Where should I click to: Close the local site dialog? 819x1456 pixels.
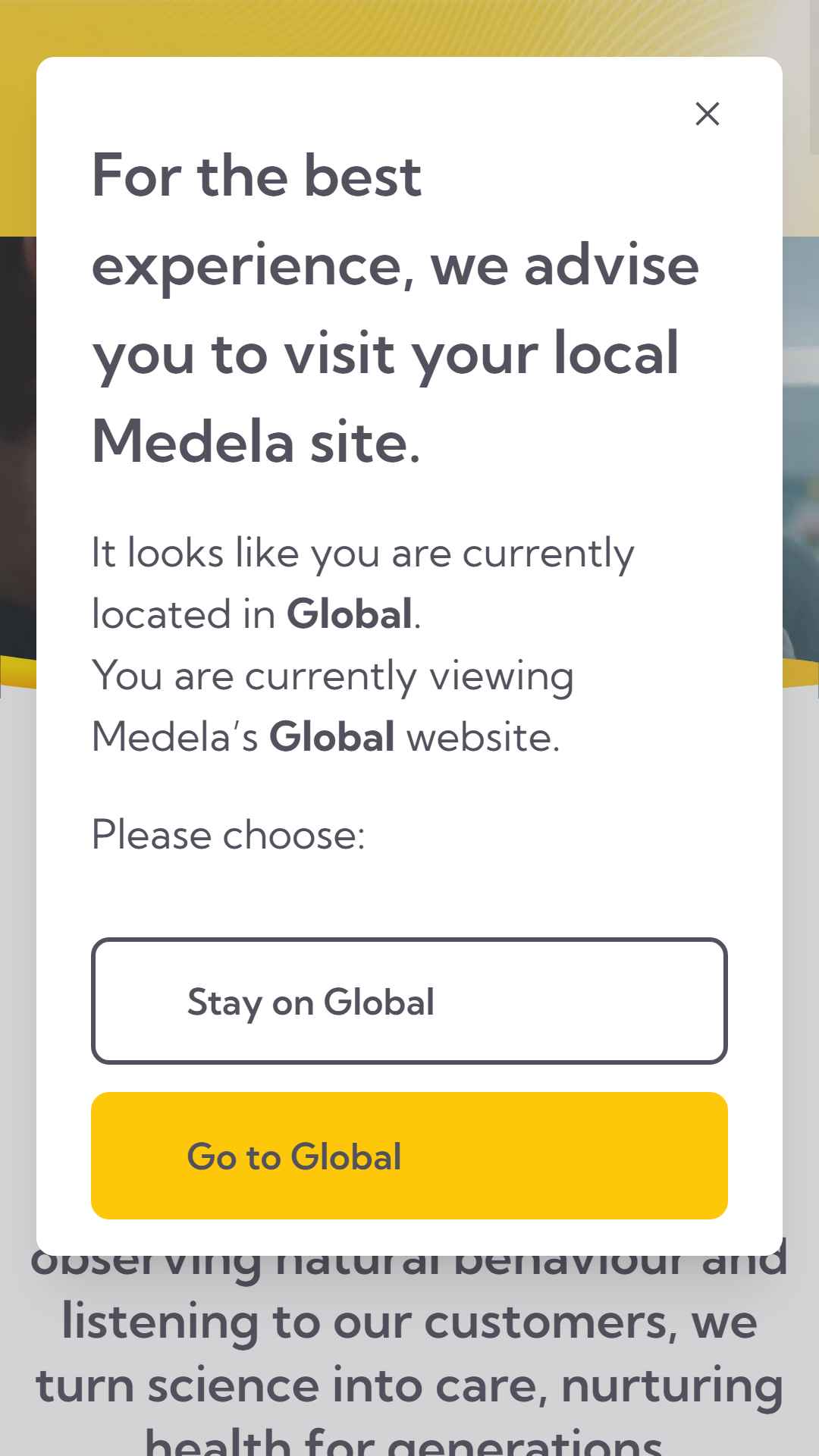707,114
